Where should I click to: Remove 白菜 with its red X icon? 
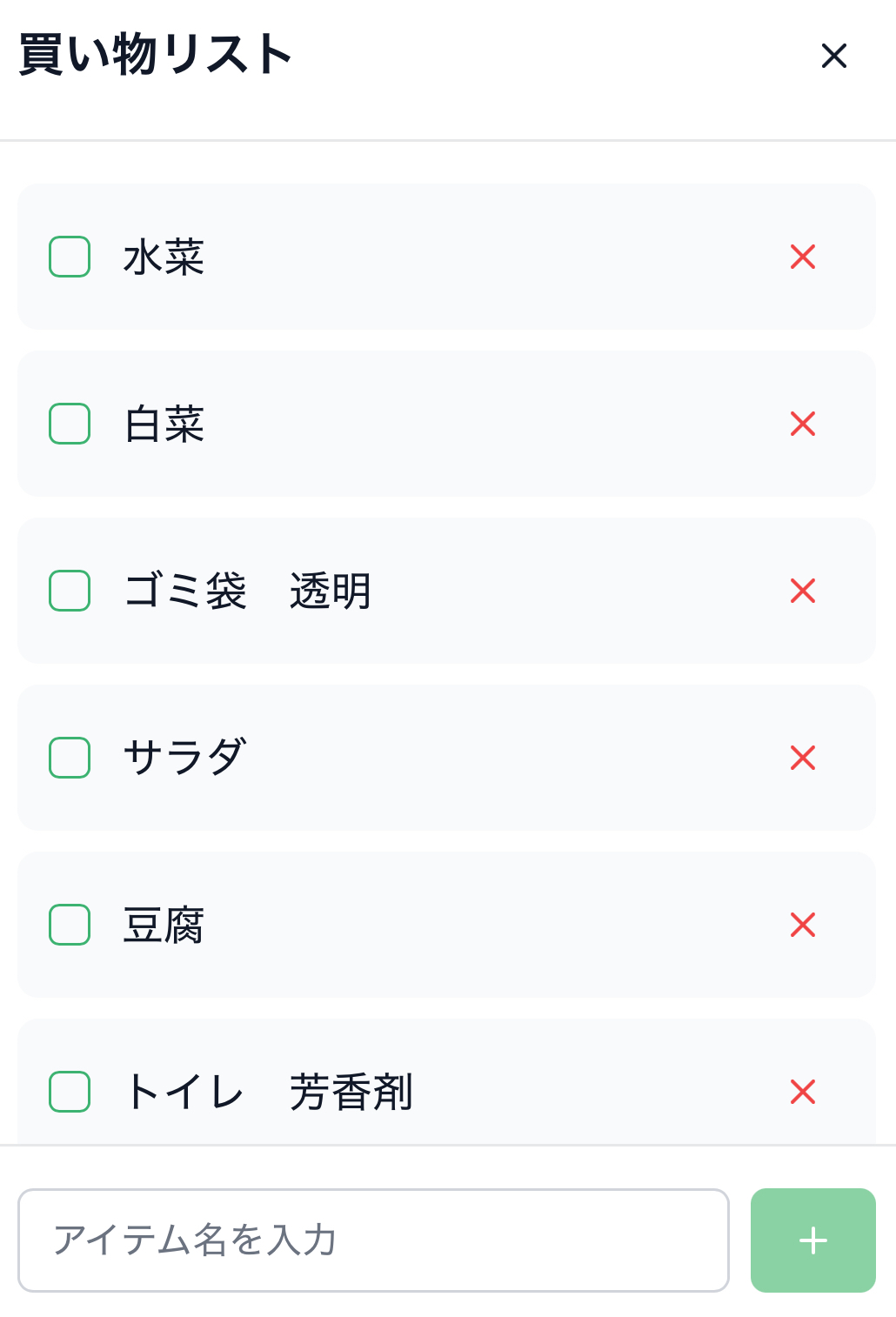[x=802, y=424]
